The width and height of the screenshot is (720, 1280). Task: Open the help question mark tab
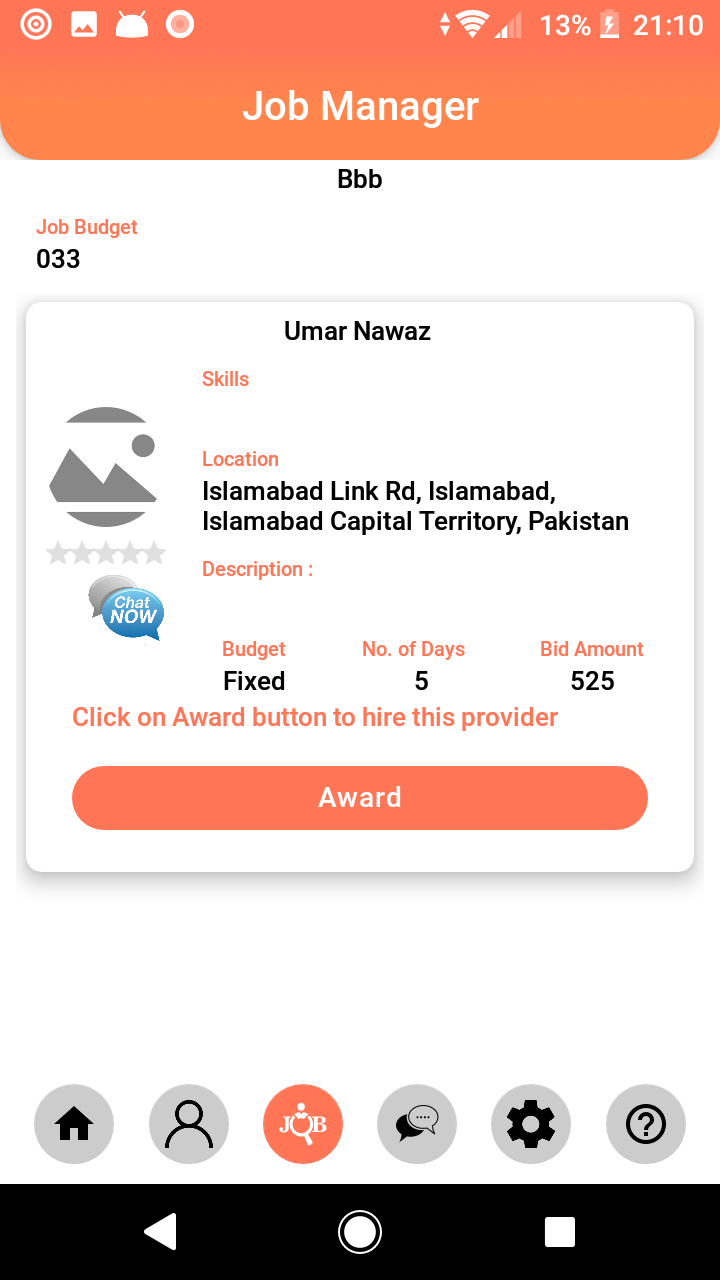click(x=646, y=1124)
